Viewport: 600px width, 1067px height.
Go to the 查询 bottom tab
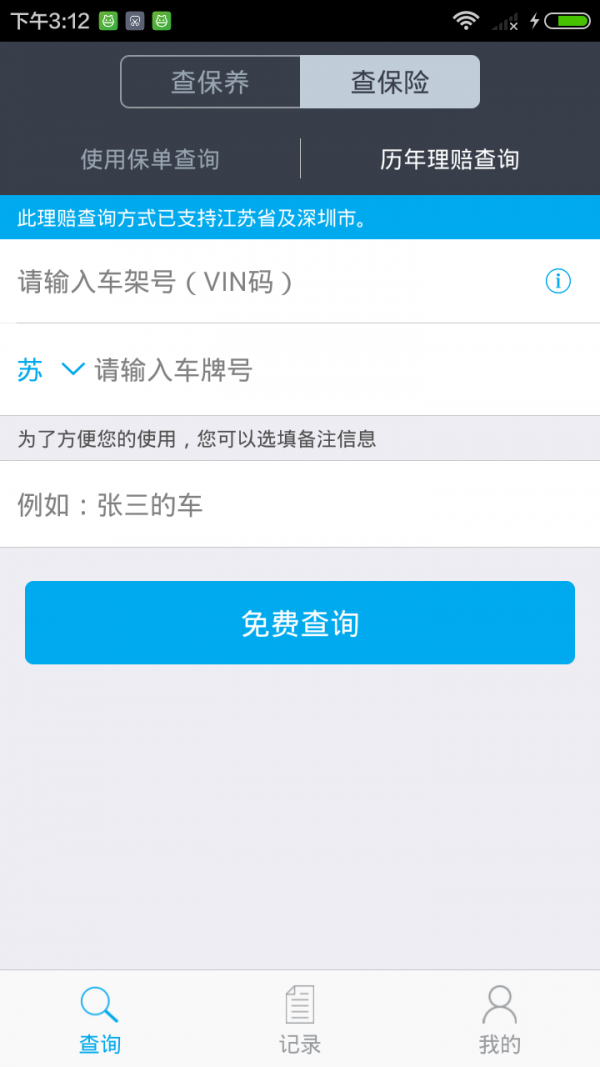[100, 1019]
